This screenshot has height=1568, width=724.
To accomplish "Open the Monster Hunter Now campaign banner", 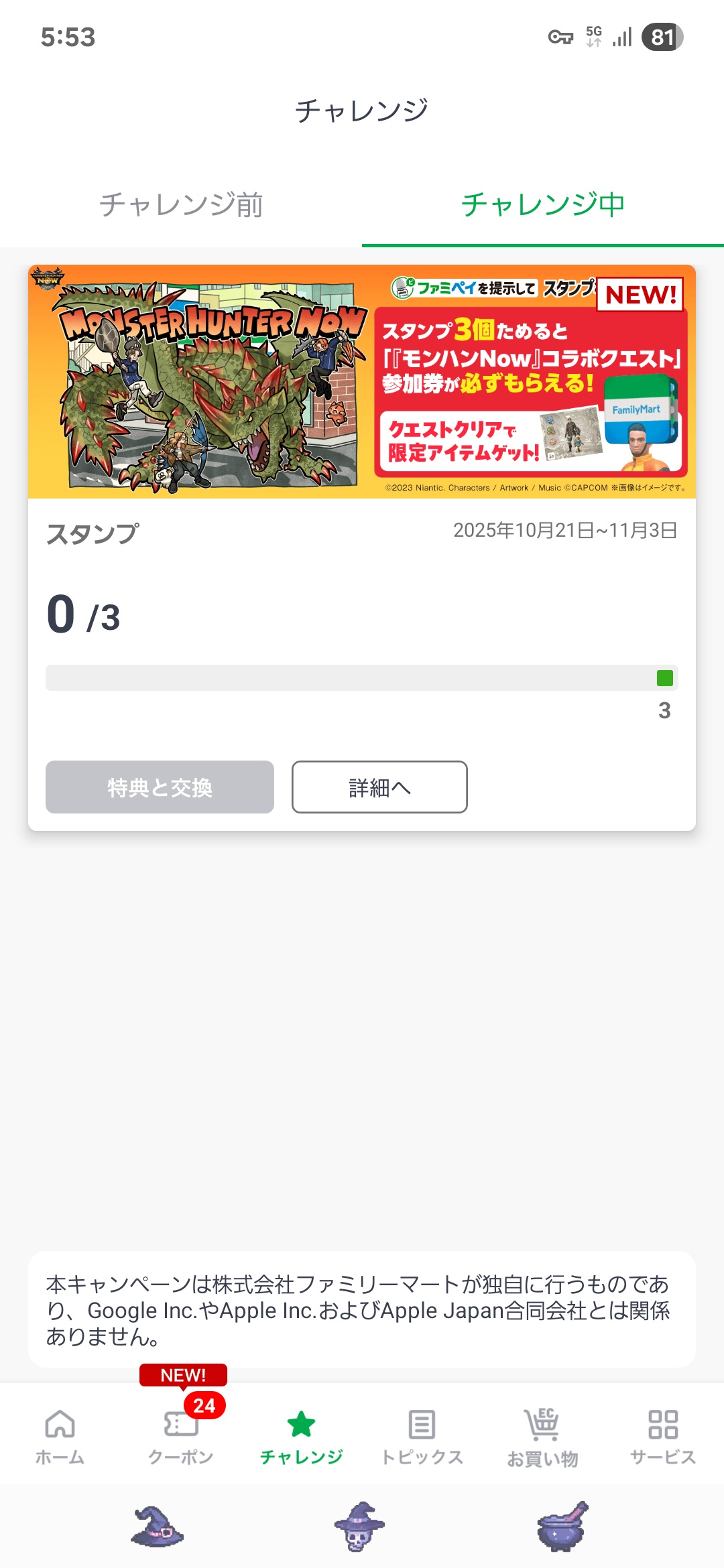I will tap(362, 382).
